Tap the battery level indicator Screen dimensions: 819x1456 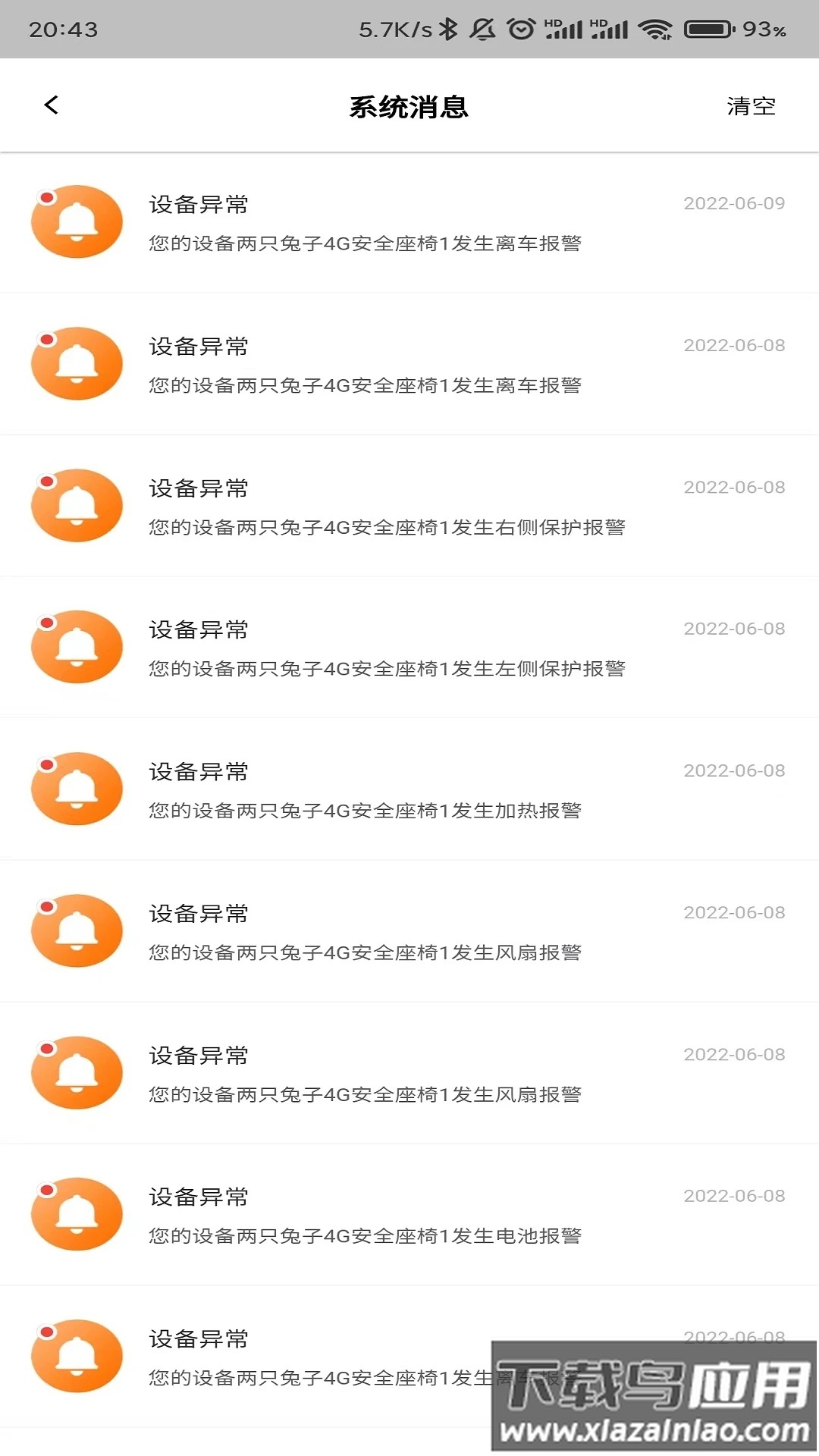pos(708,29)
